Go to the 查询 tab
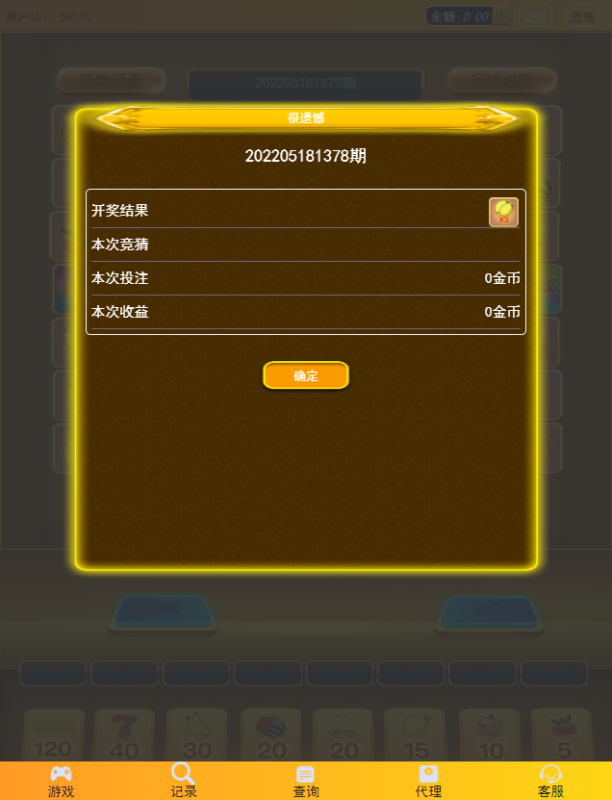The image size is (612, 800). click(306, 781)
